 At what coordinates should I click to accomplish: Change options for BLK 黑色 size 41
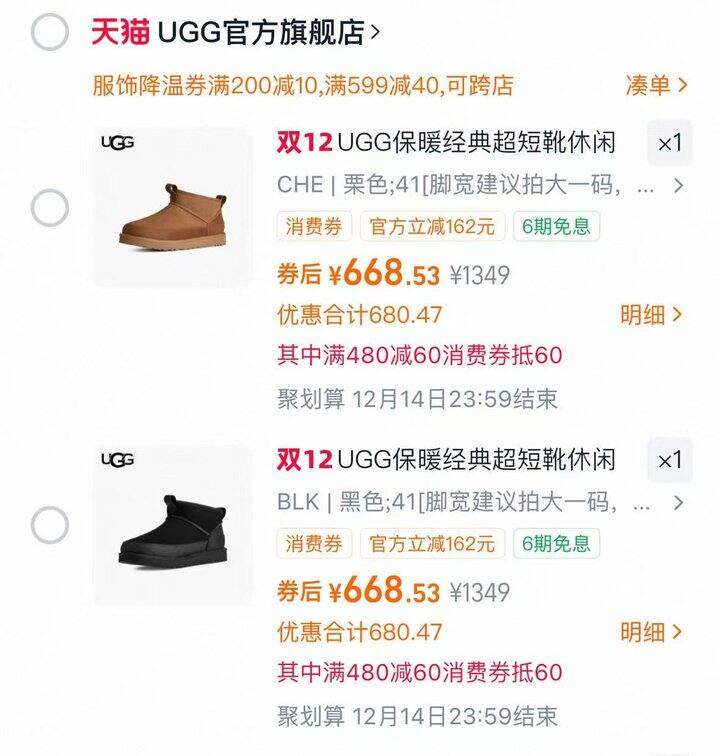point(480,501)
